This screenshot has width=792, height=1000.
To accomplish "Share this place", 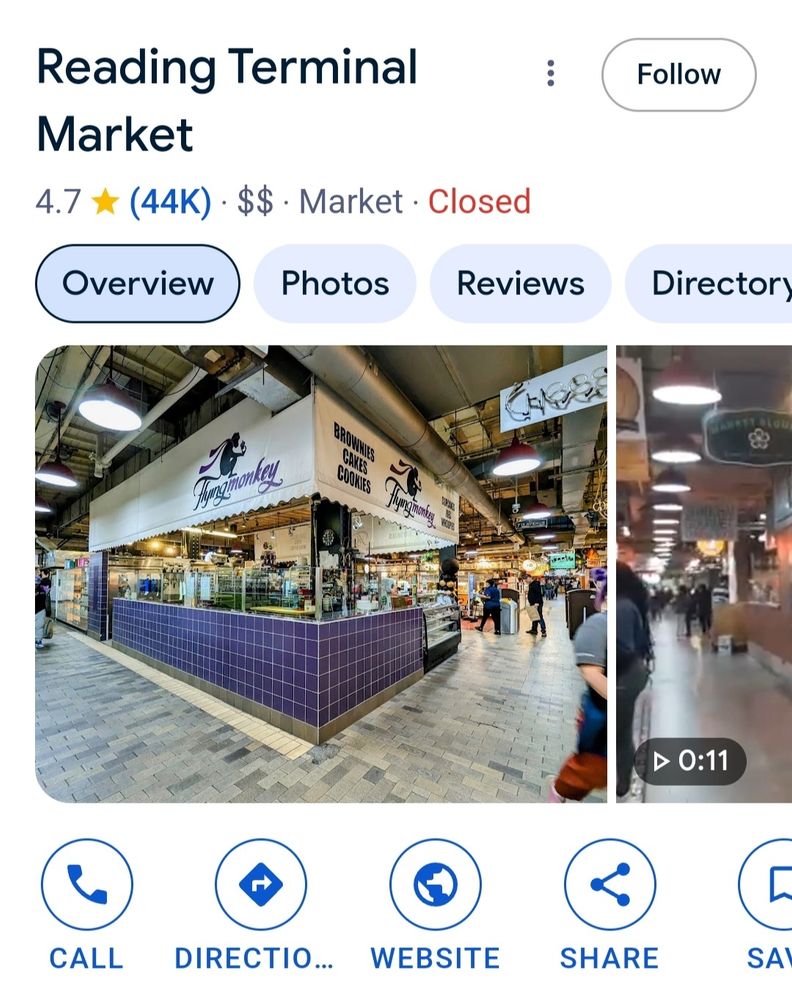I will coord(609,885).
